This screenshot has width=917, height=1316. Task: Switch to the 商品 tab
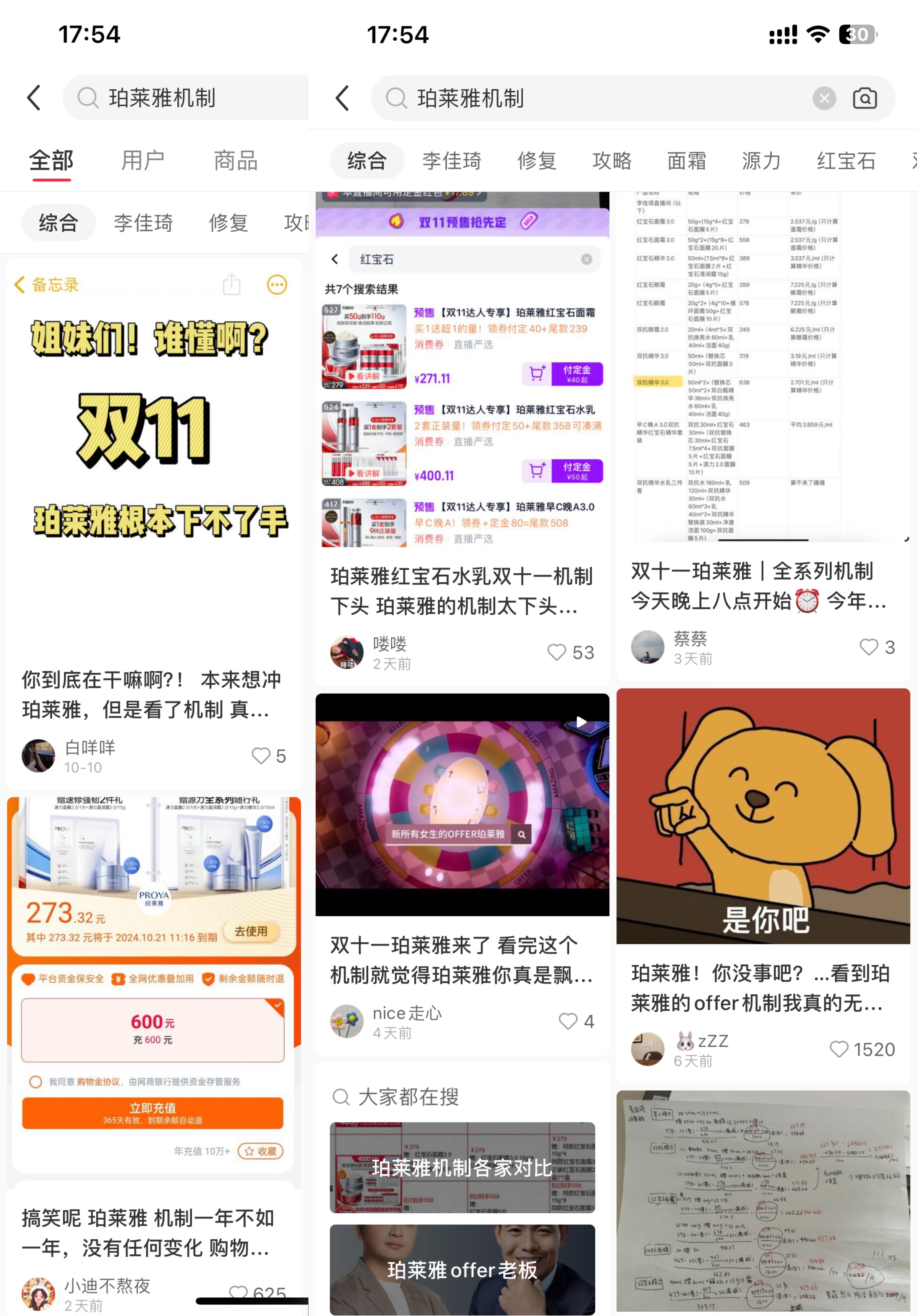[x=236, y=160]
